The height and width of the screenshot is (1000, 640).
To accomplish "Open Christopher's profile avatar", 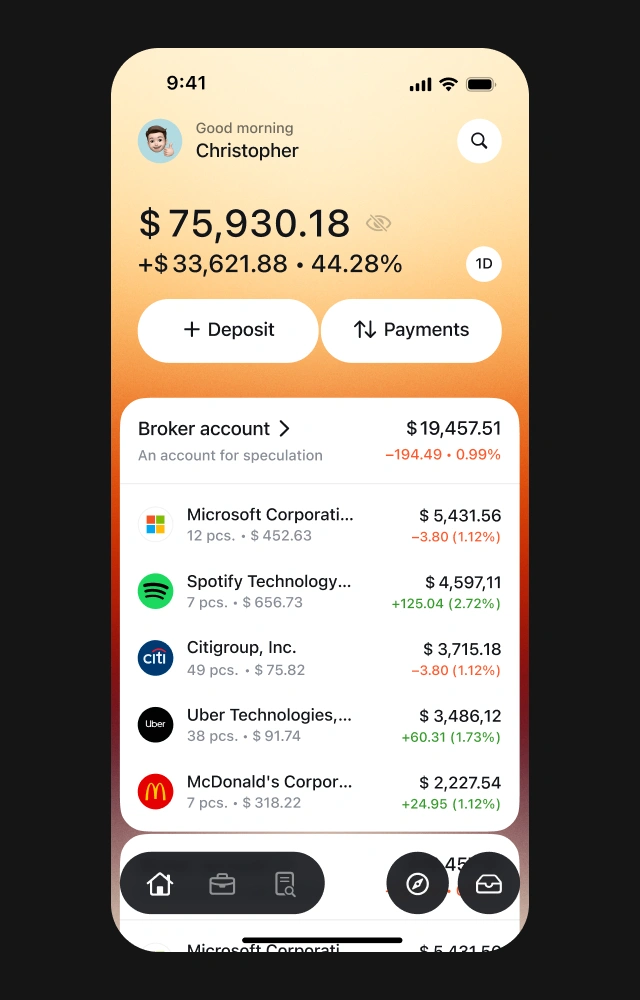I will pos(160,141).
